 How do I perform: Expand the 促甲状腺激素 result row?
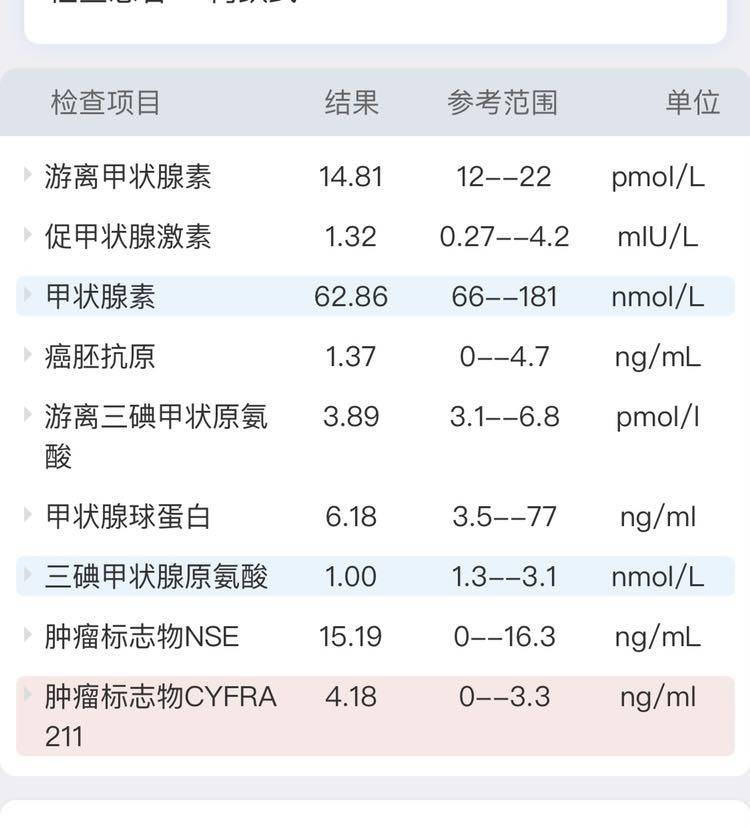(28, 236)
